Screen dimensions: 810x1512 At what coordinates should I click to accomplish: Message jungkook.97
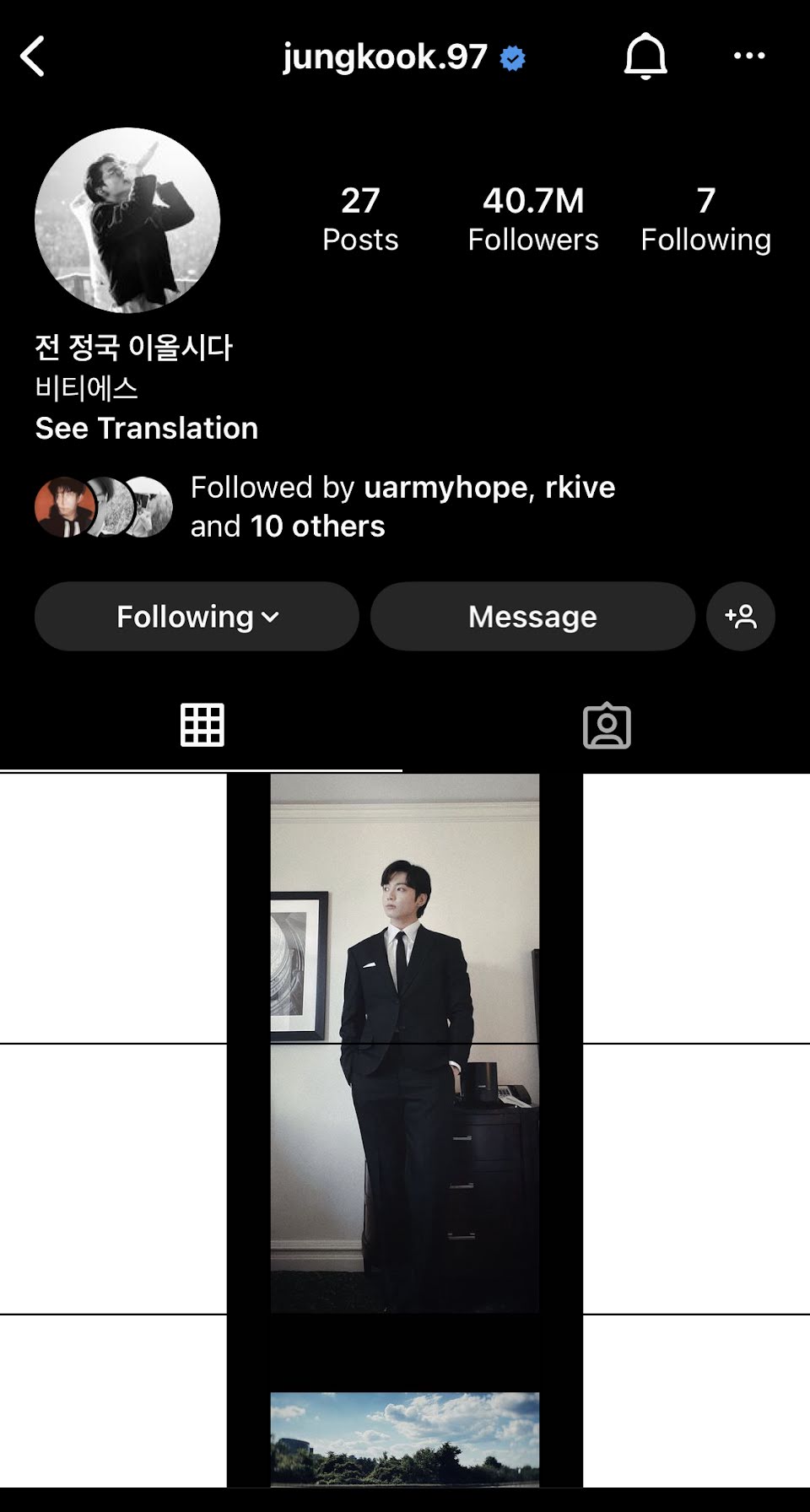[x=532, y=617]
